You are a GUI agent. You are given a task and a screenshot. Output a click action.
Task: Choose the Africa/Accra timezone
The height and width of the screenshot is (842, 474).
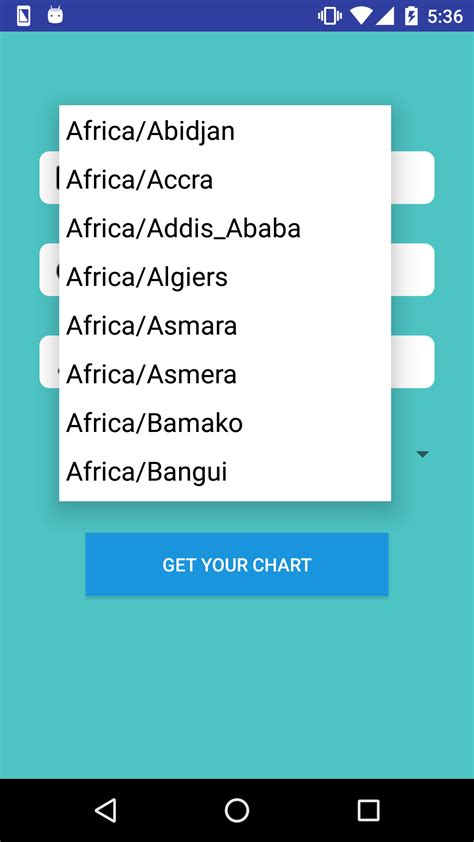[x=225, y=180]
